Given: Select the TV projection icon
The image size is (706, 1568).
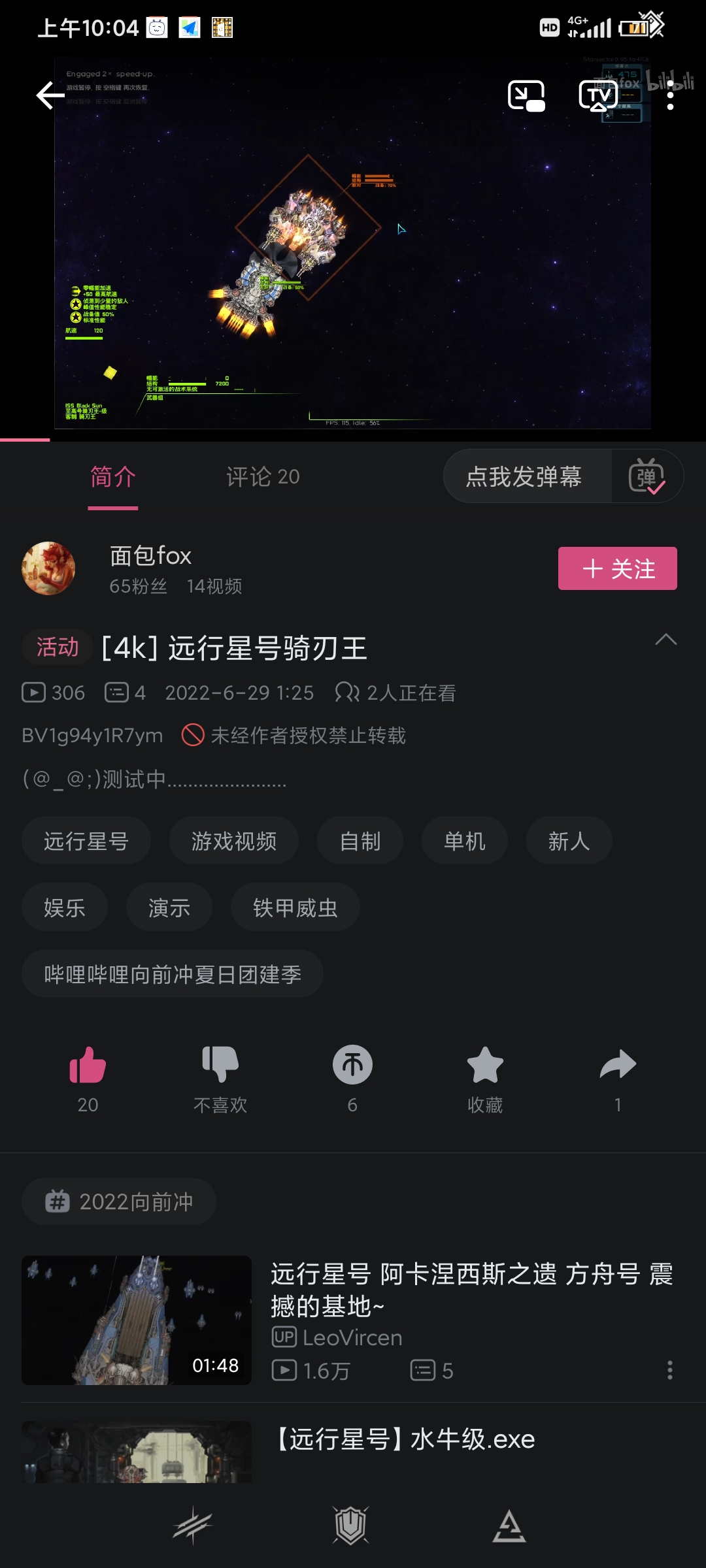Looking at the screenshot, I should pos(597,95).
